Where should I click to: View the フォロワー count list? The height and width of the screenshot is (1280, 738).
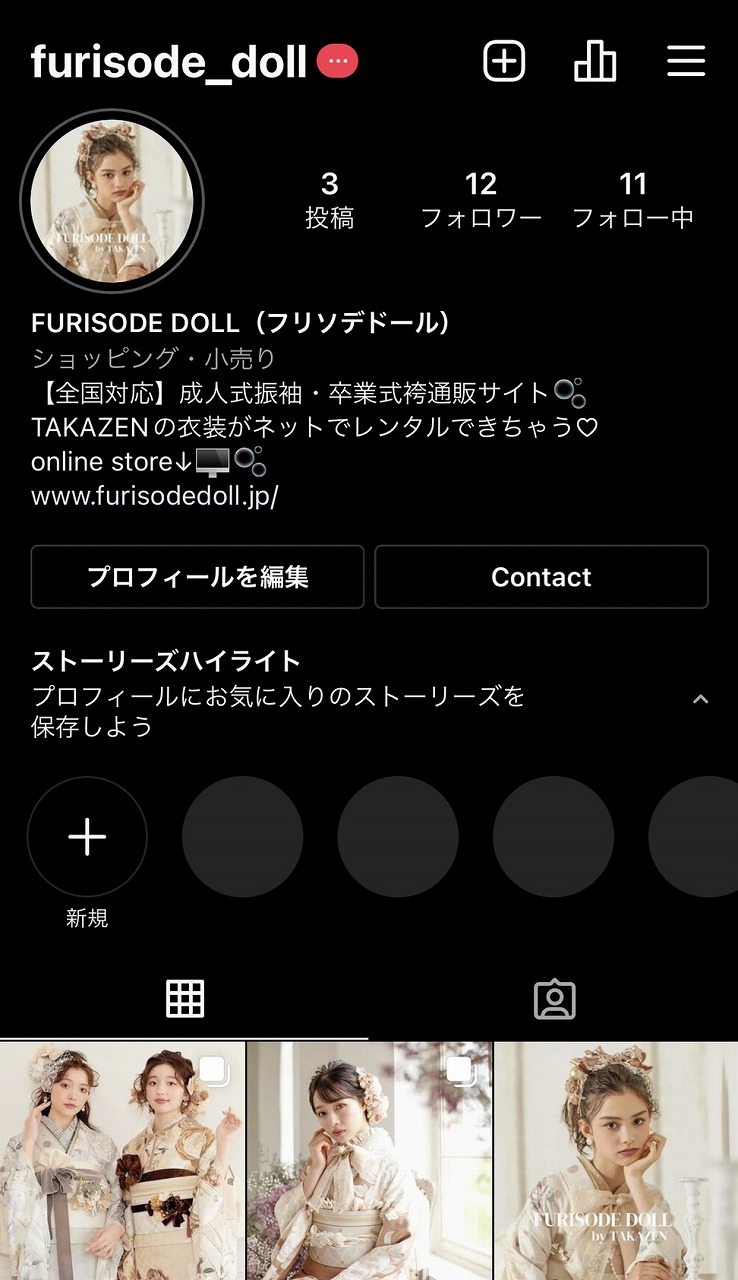point(481,198)
